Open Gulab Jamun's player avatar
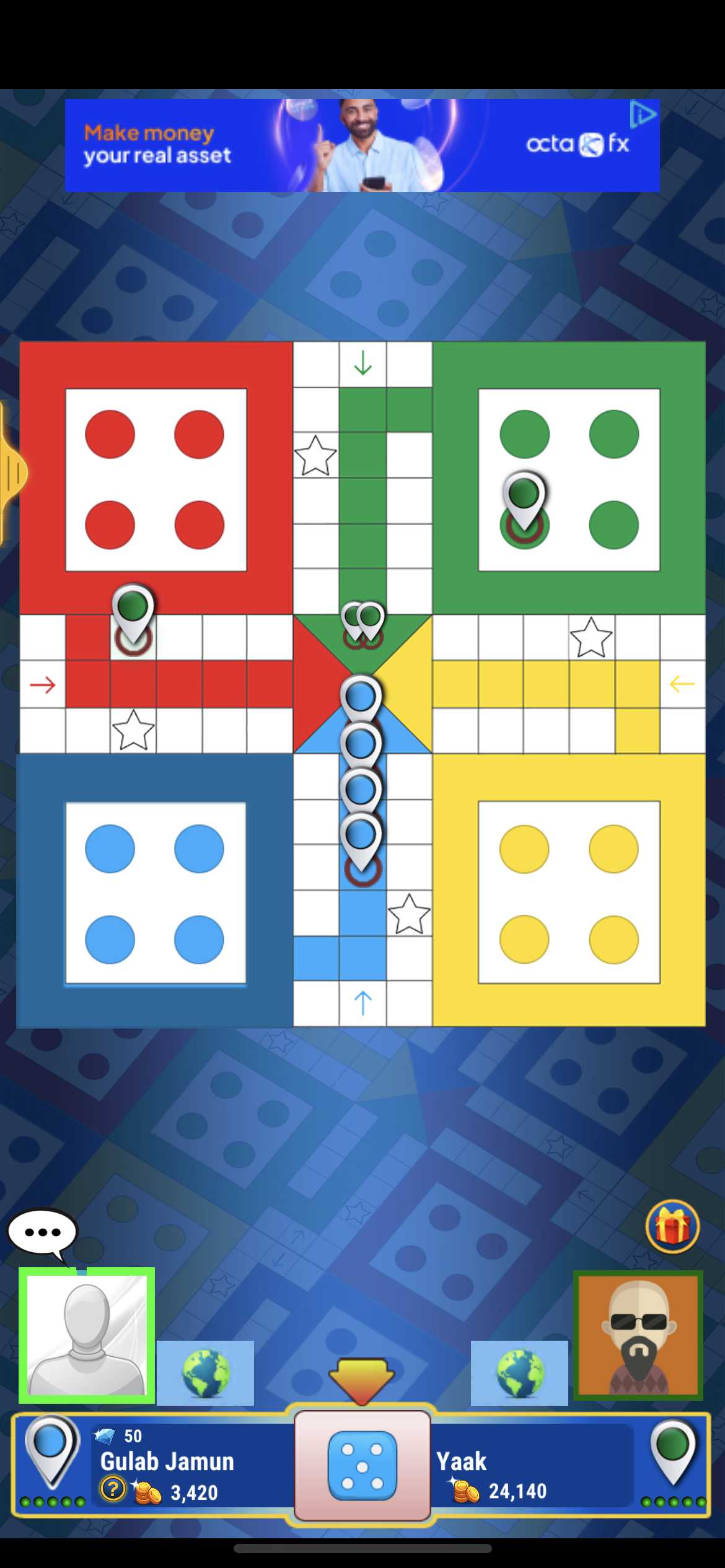 [87, 1335]
